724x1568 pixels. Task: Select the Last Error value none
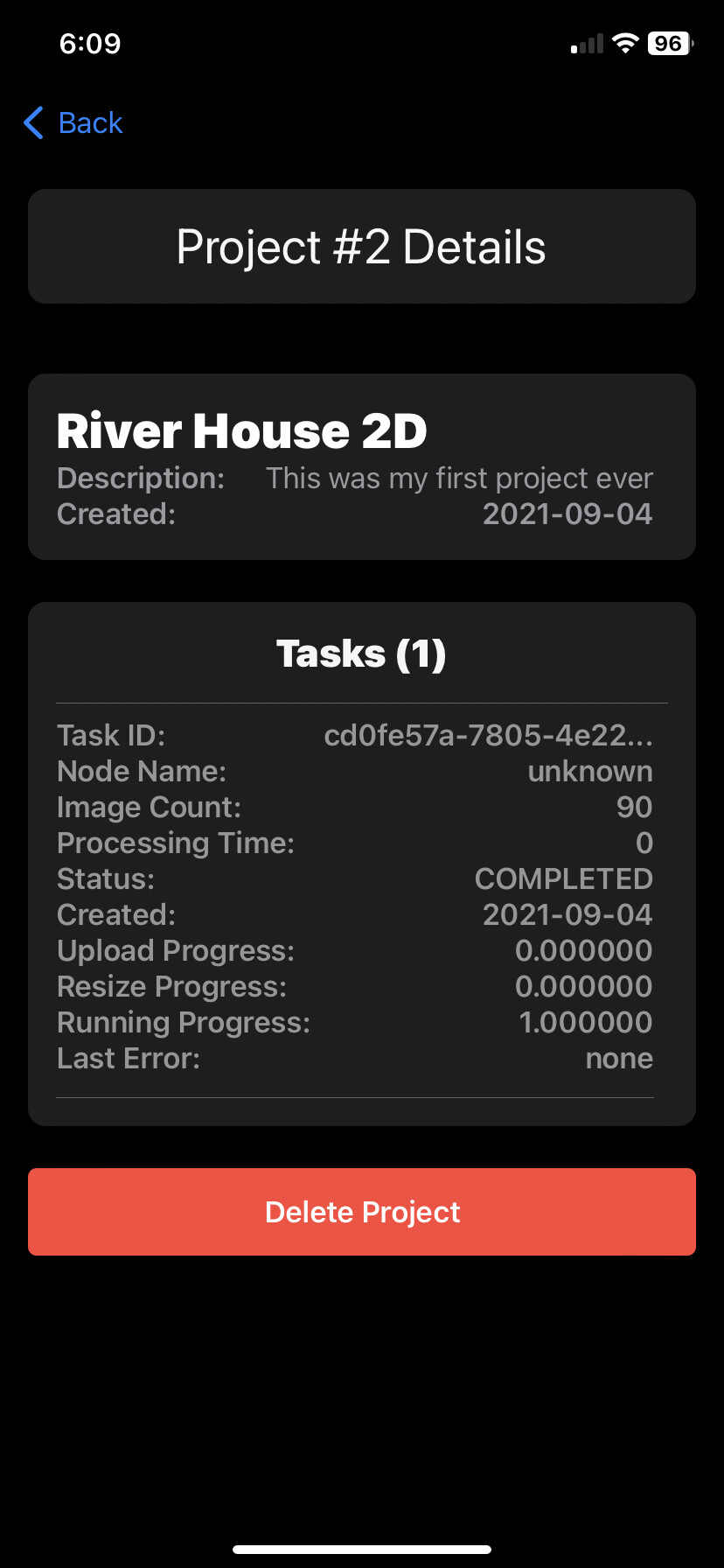619,1058
